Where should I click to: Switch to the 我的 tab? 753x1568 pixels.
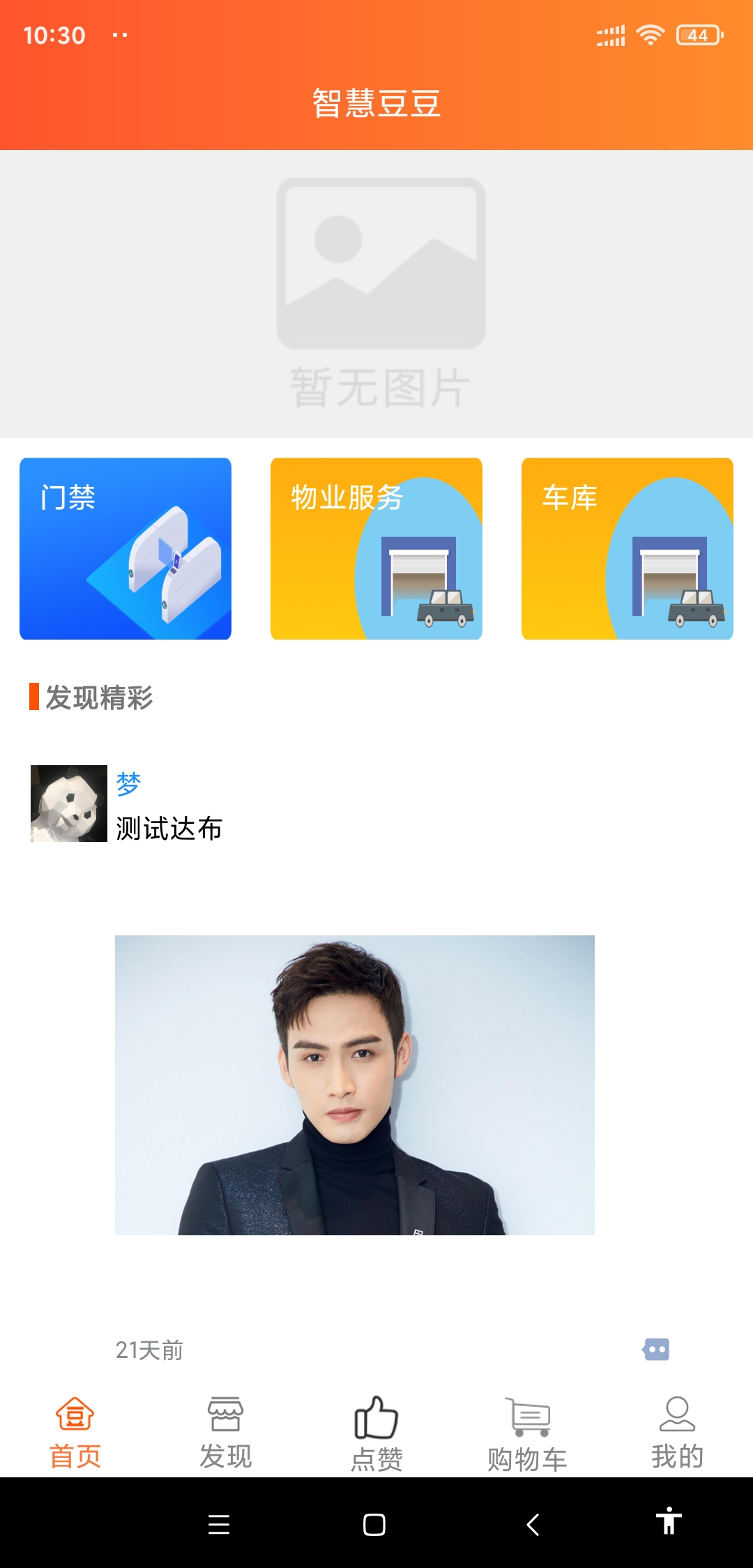[678, 1433]
